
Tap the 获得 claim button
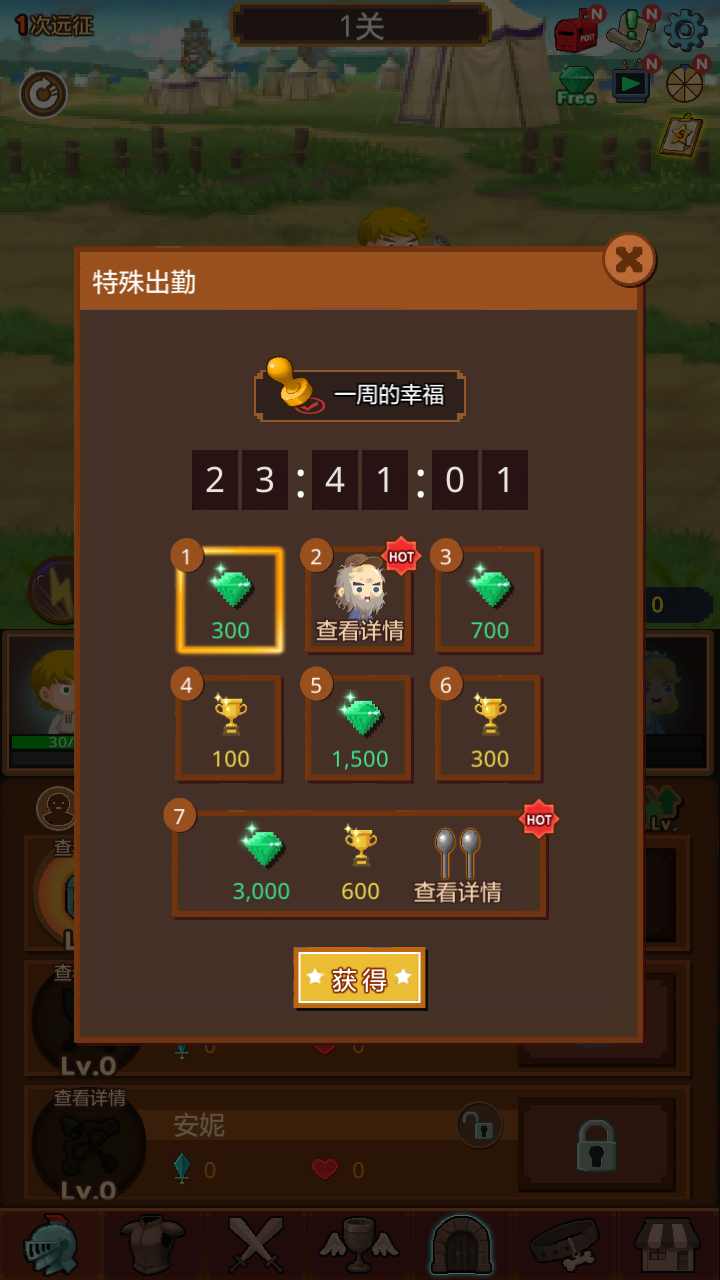tap(359, 978)
